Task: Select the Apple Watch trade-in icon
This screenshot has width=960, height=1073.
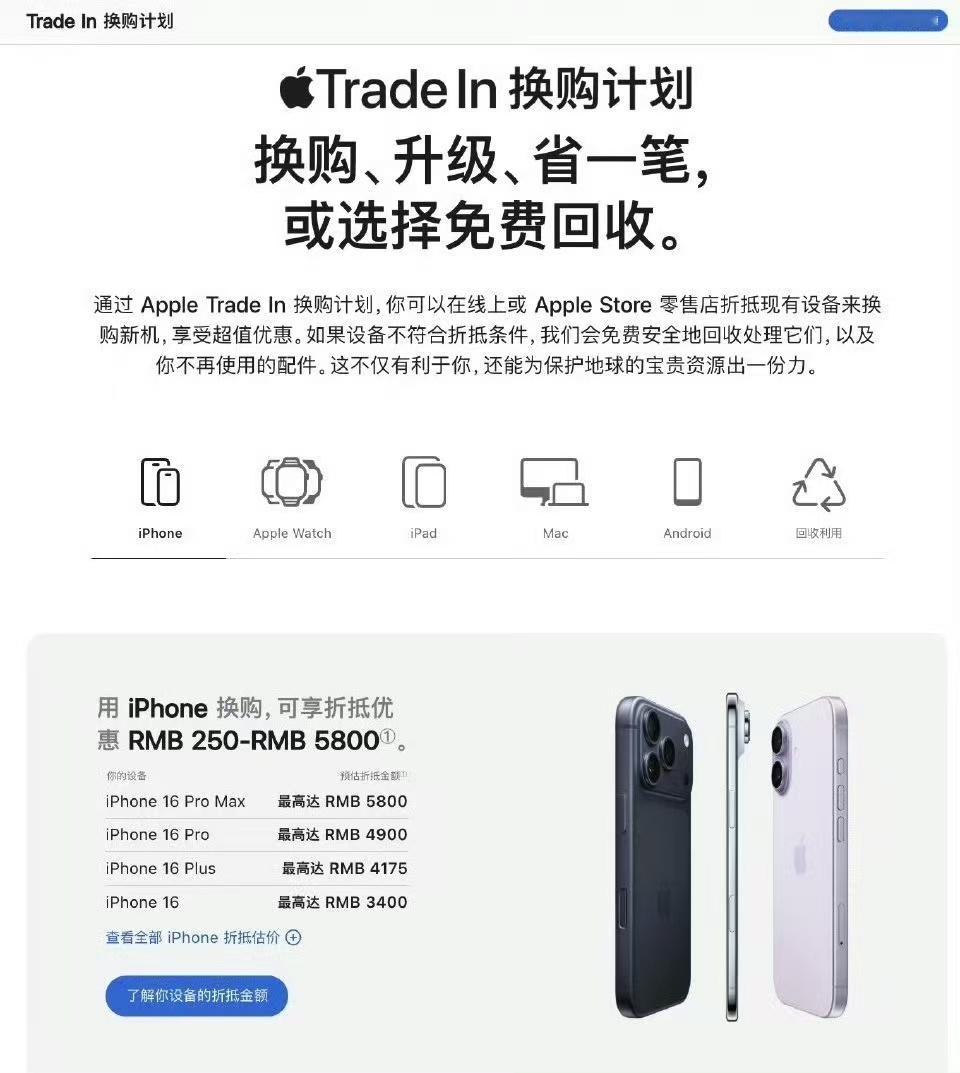Action: click(x=291, y=481)
